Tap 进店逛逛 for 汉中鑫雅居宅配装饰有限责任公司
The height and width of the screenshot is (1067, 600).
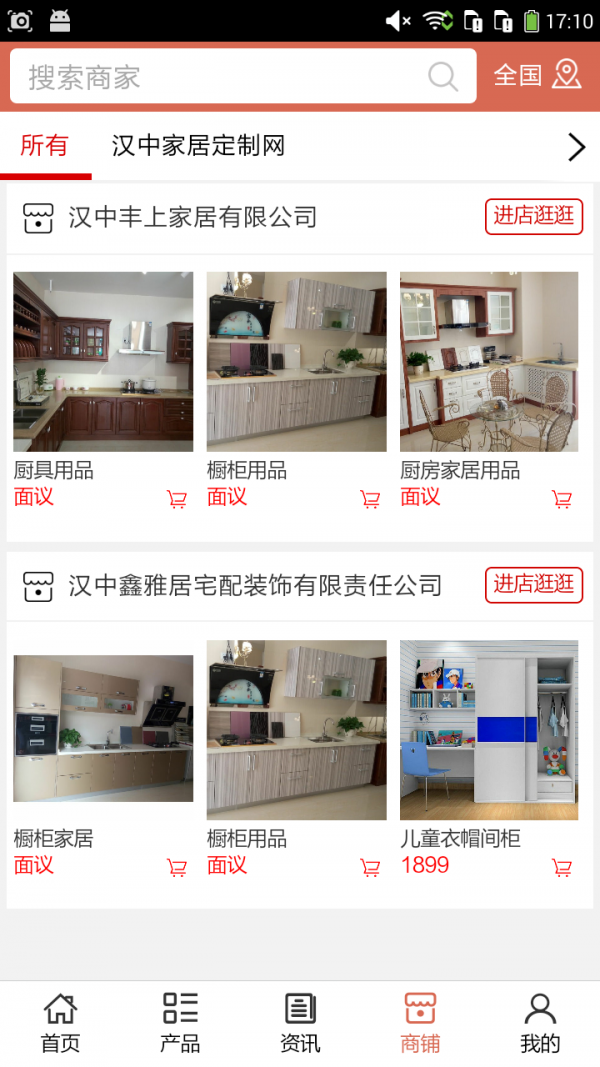[x=534, y=584]
